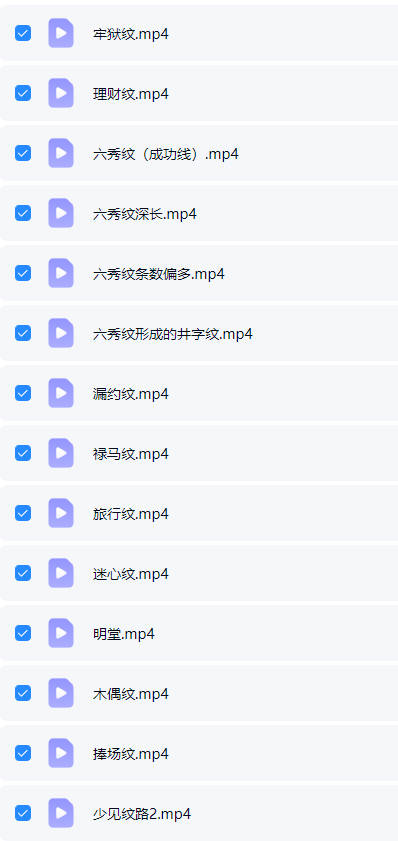Open the 禄马纹.mp4 video file

tap(130, 454)
